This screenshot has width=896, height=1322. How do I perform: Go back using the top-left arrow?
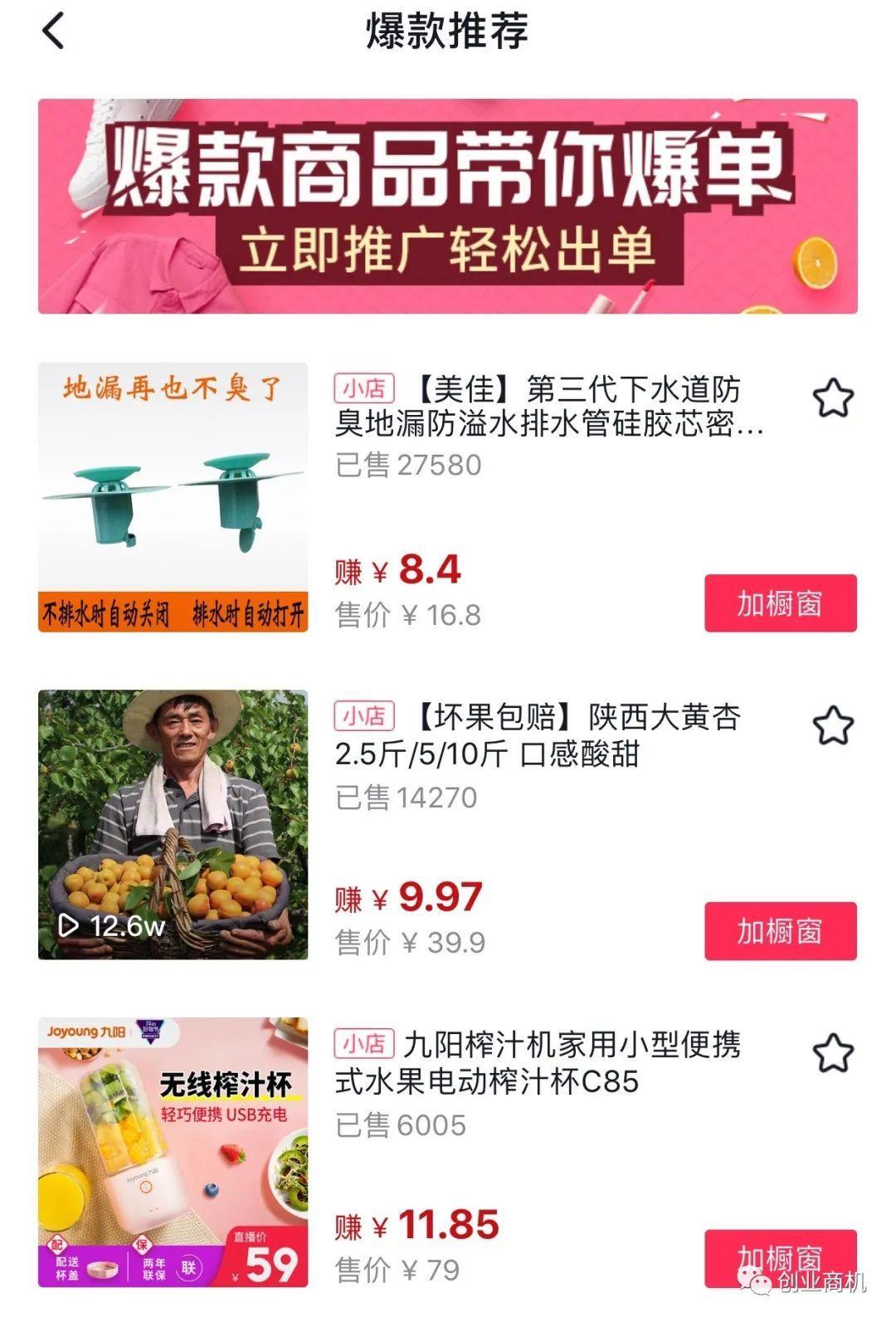pos(53,32)
